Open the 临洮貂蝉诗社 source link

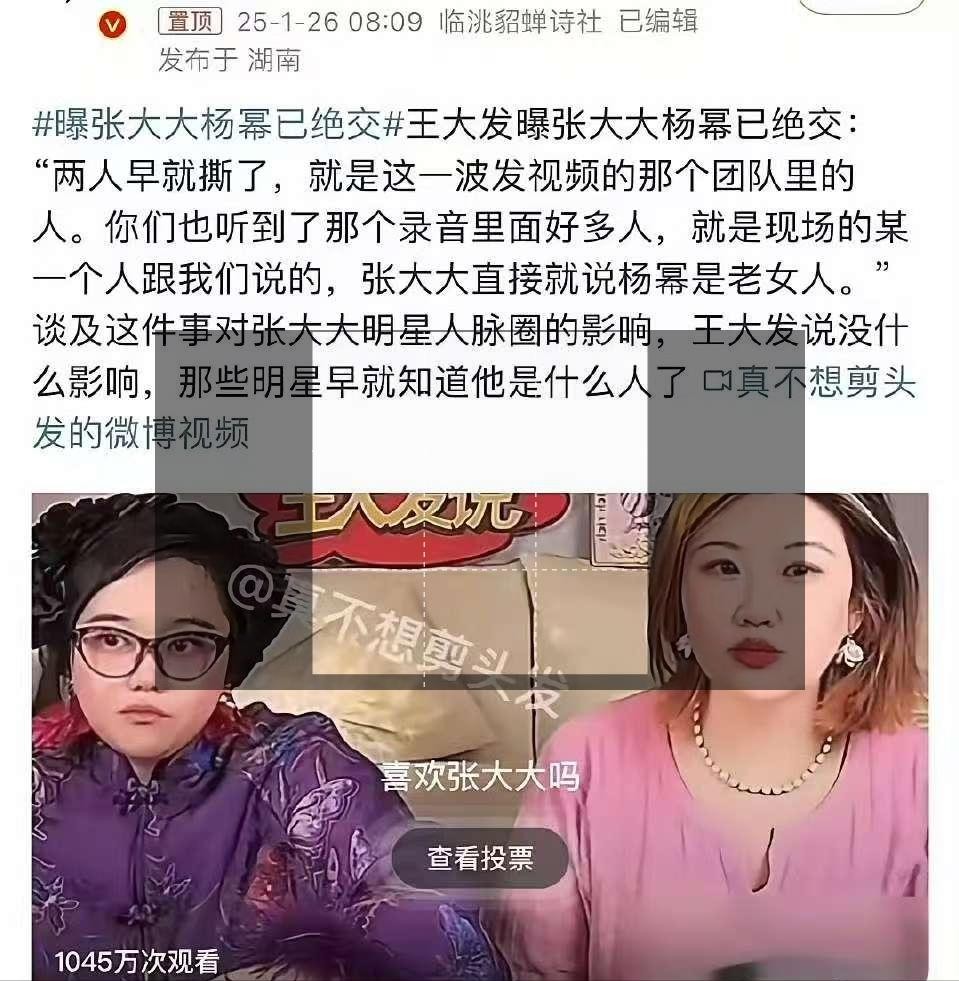(x=520, y=21)
